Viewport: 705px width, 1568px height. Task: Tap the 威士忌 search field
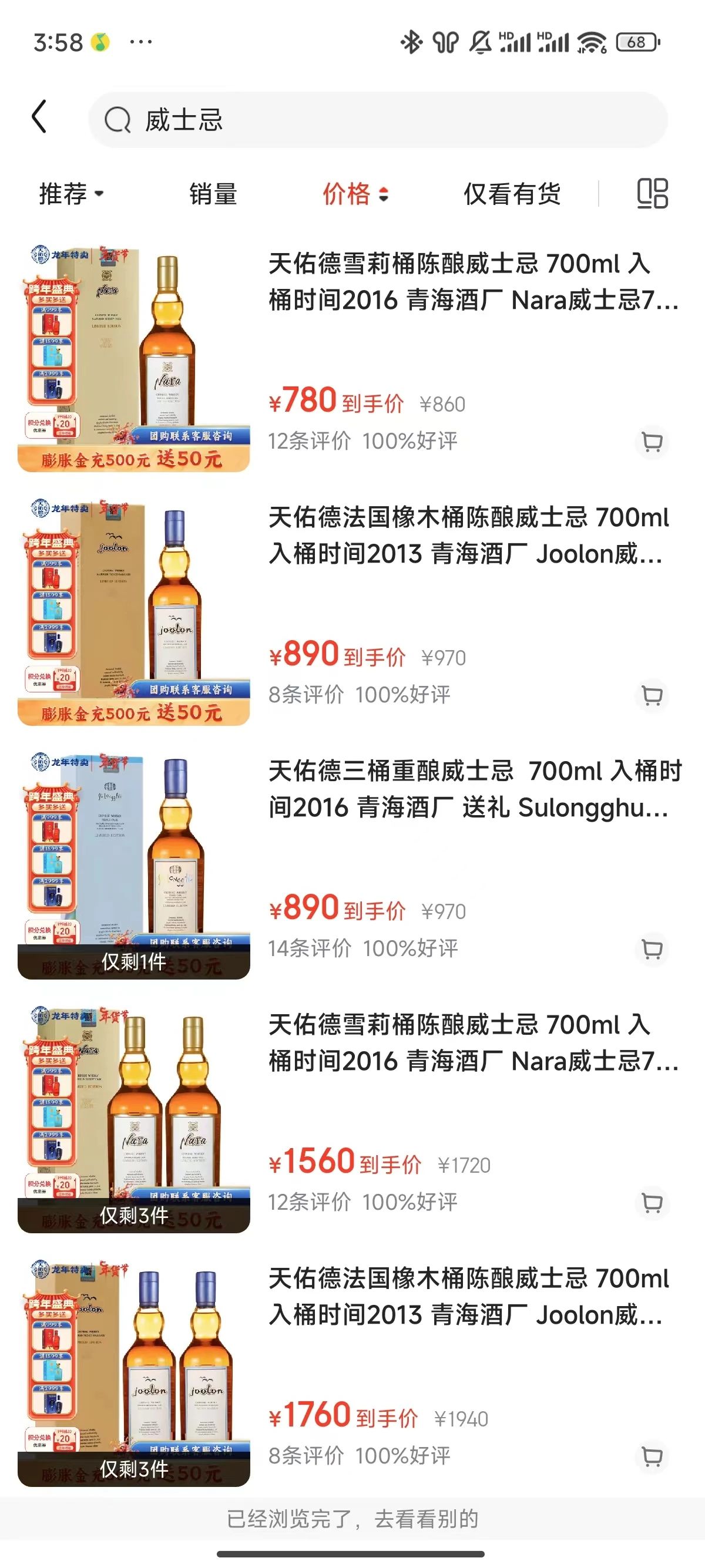[x=377, y=120]
